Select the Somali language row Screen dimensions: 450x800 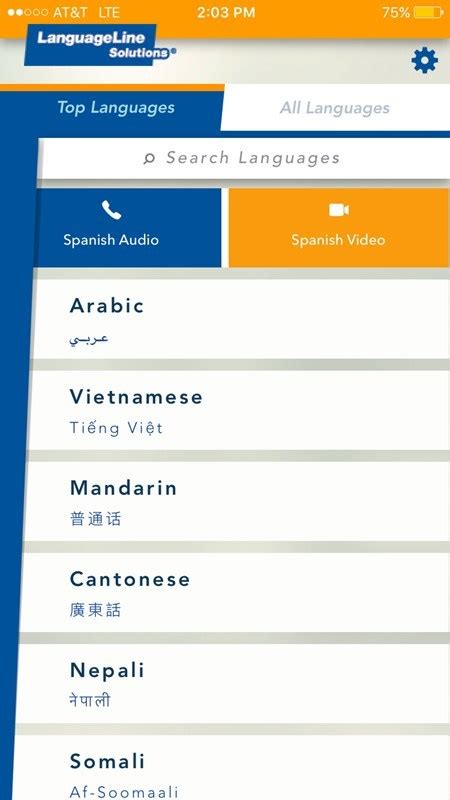[230, 767]
